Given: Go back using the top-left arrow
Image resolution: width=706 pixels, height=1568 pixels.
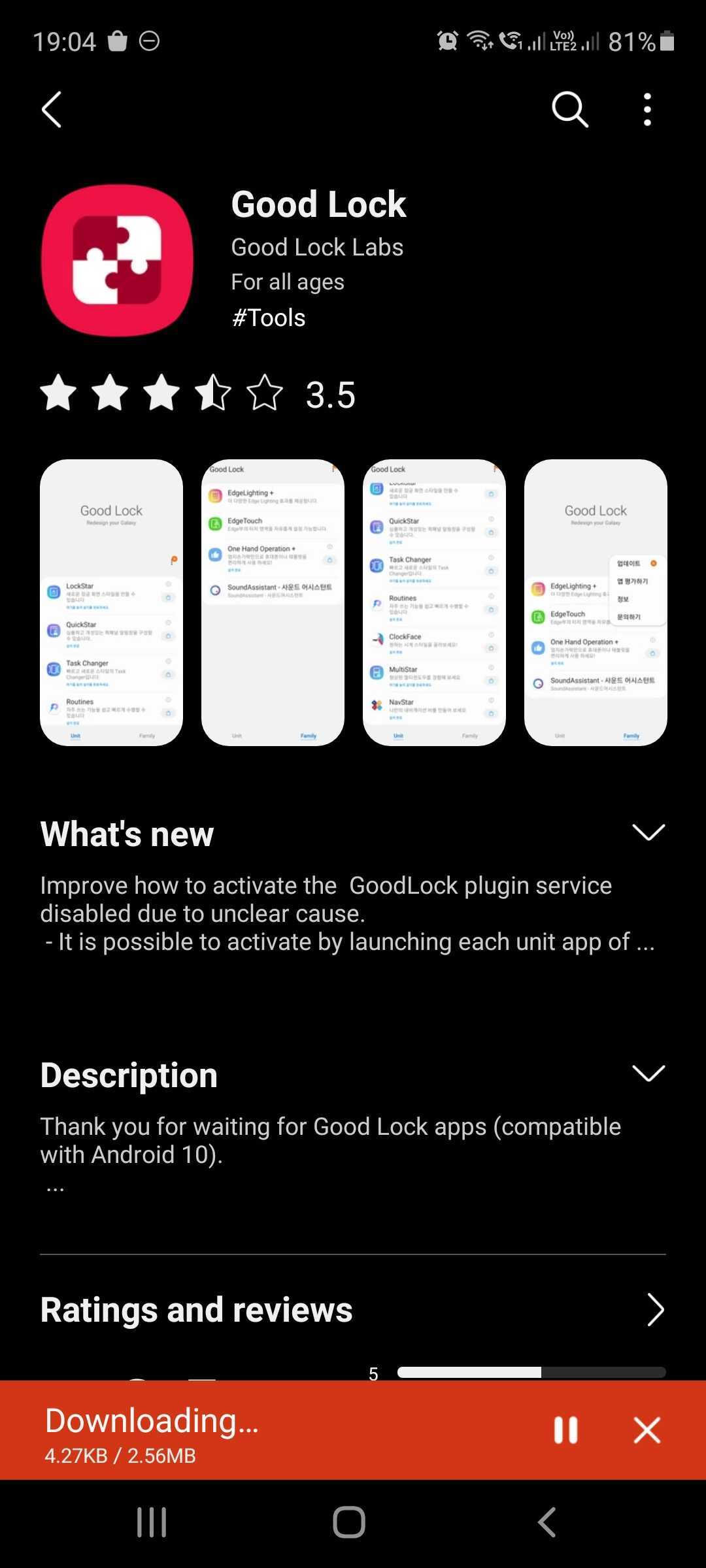Looking at the screenshot, I should [x=52, y=109].
